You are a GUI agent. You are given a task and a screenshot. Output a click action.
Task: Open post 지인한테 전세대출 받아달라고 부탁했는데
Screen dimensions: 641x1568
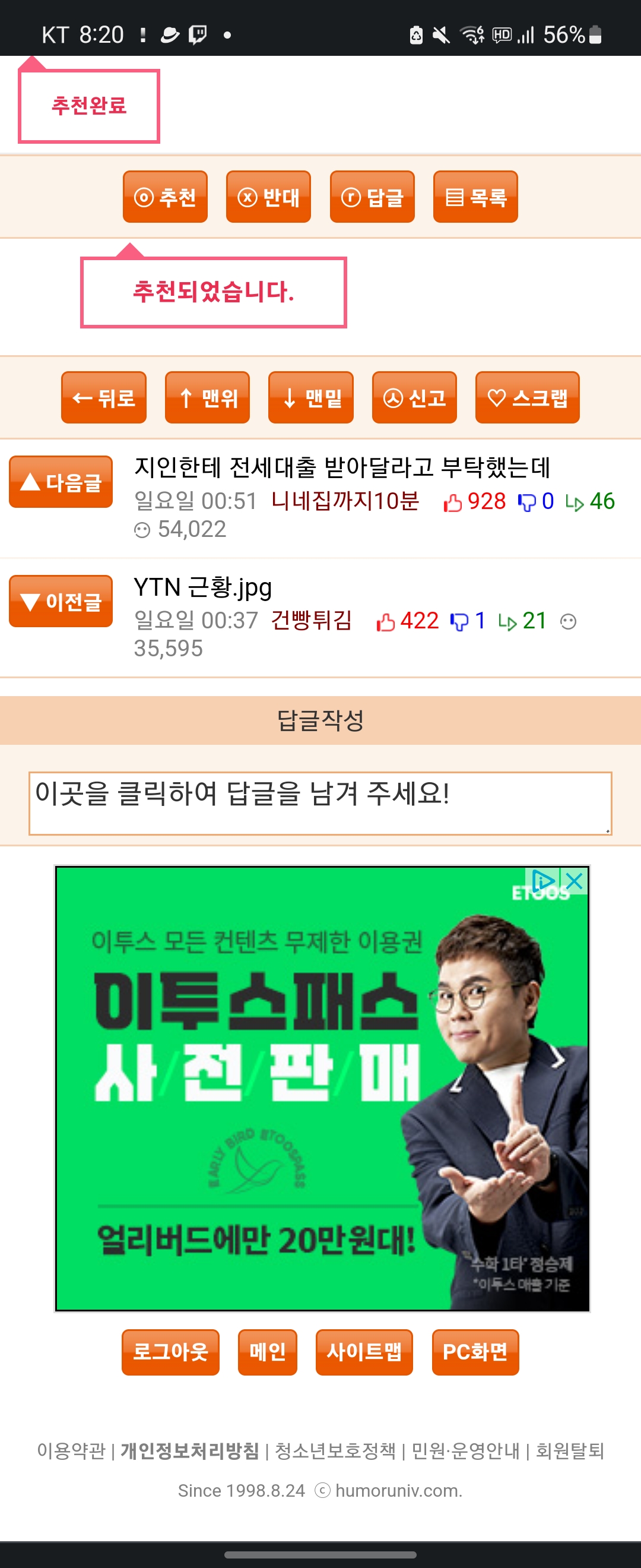(342, 467)
